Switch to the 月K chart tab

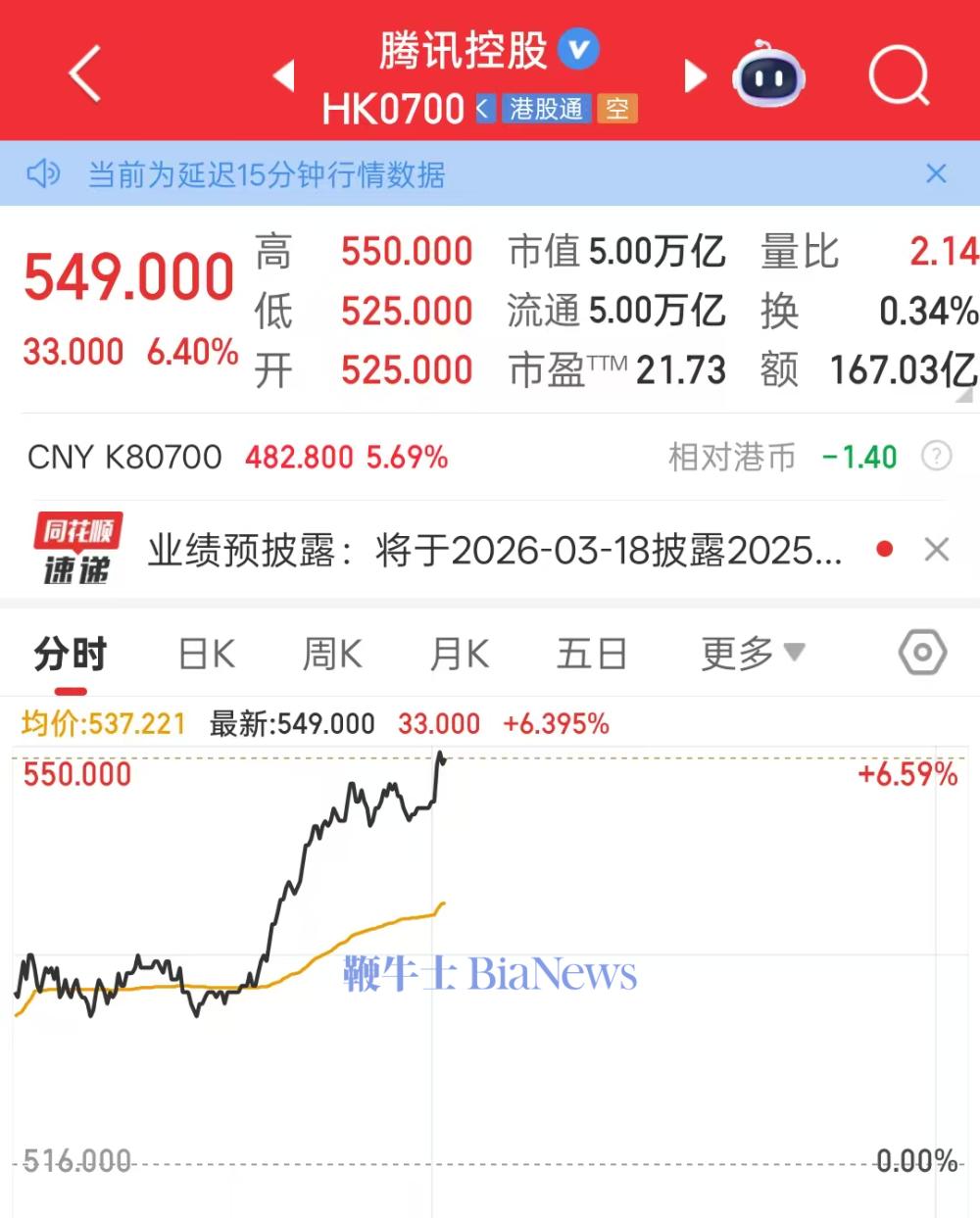[460, 654]
